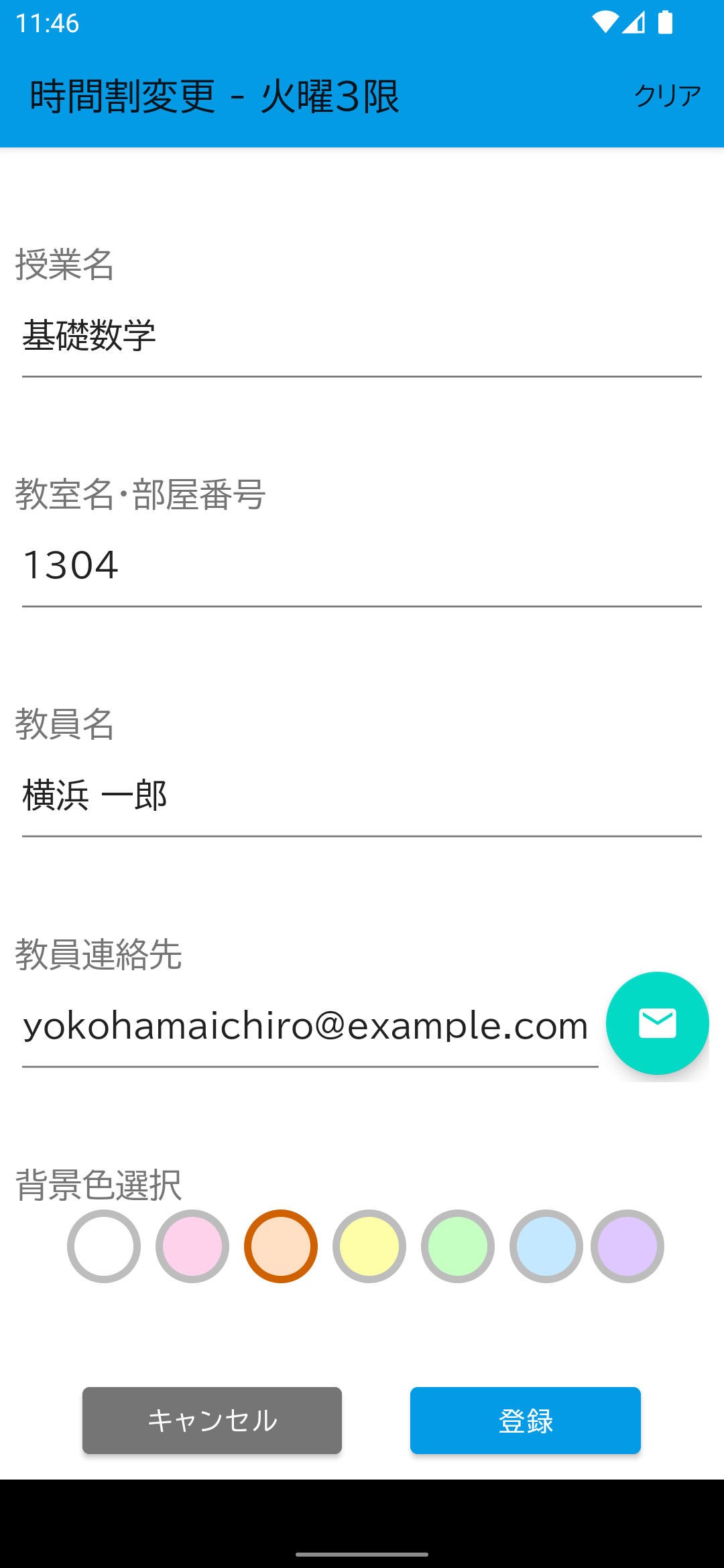The width and height of the screenshot is (724, 1568).
Task: Edit the 教員名 field
Action: [x=361, y=796]
